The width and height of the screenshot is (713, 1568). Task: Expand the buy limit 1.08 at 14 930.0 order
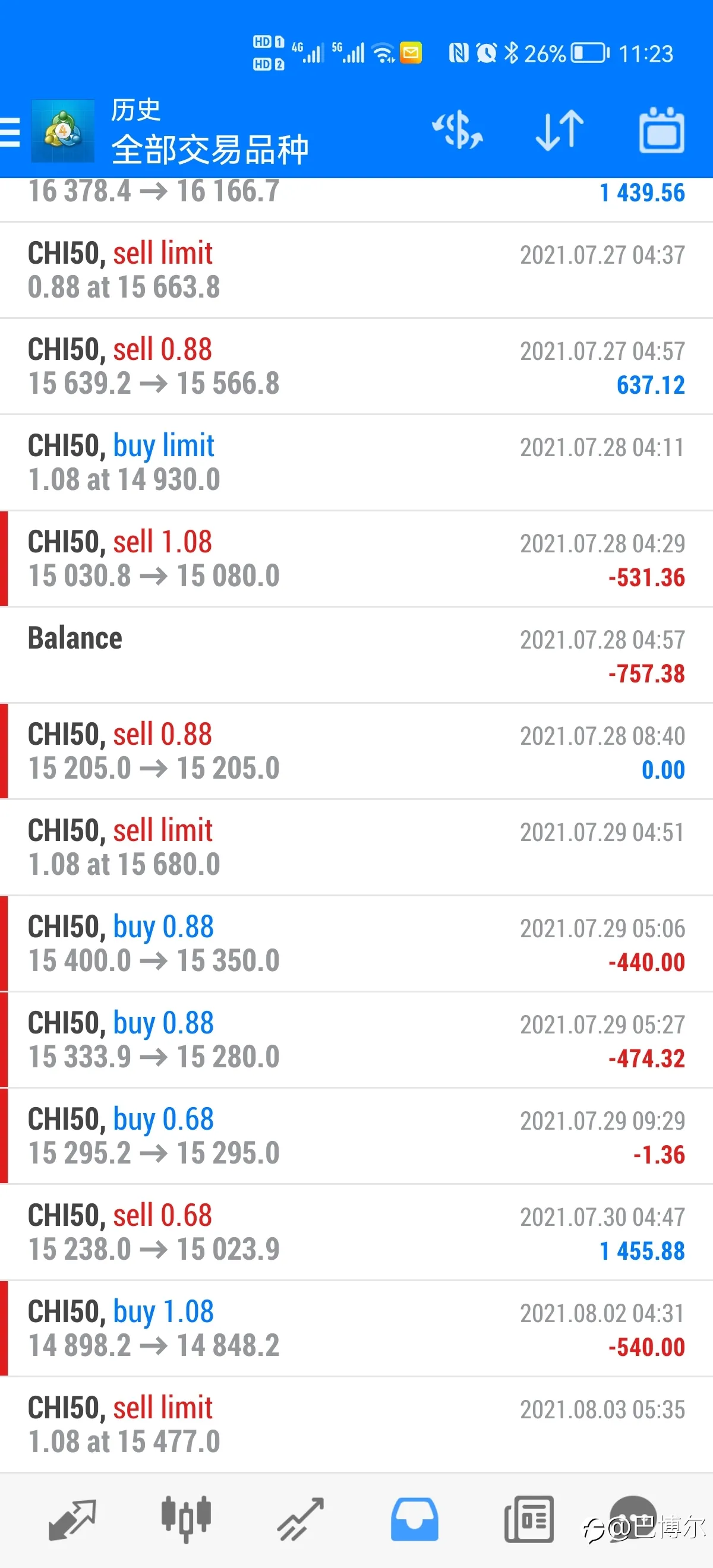pos(356,463)
